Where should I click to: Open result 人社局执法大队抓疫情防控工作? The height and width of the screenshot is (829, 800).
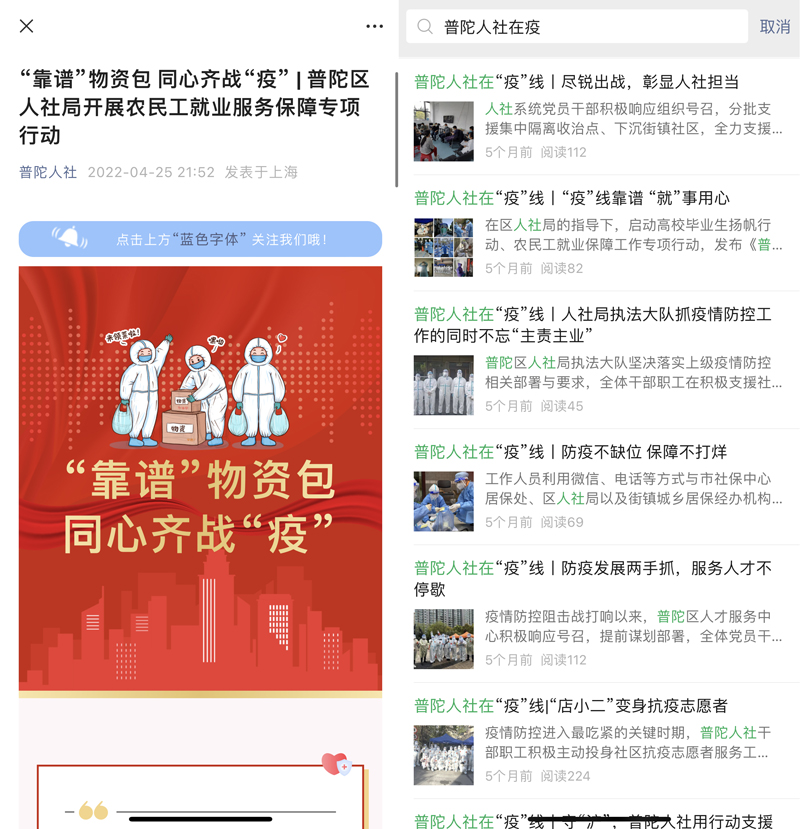pos(593,324)
